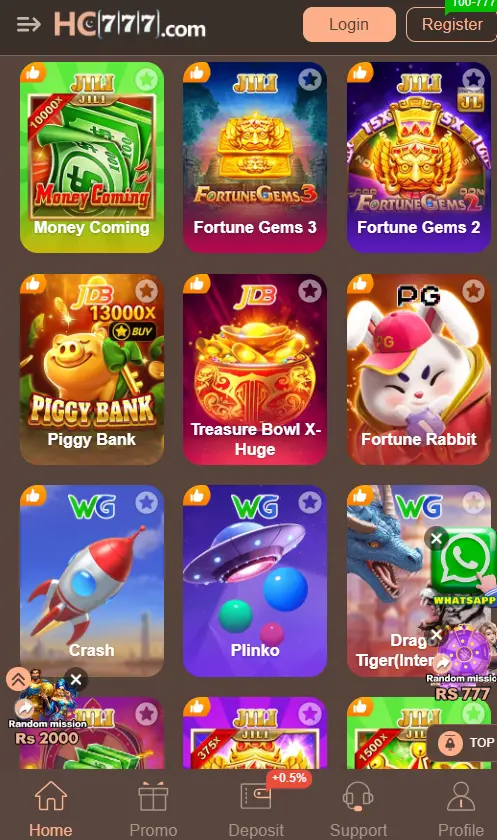Add Treasure Bowl X-Huge to favorites

[x=310, y=291]
